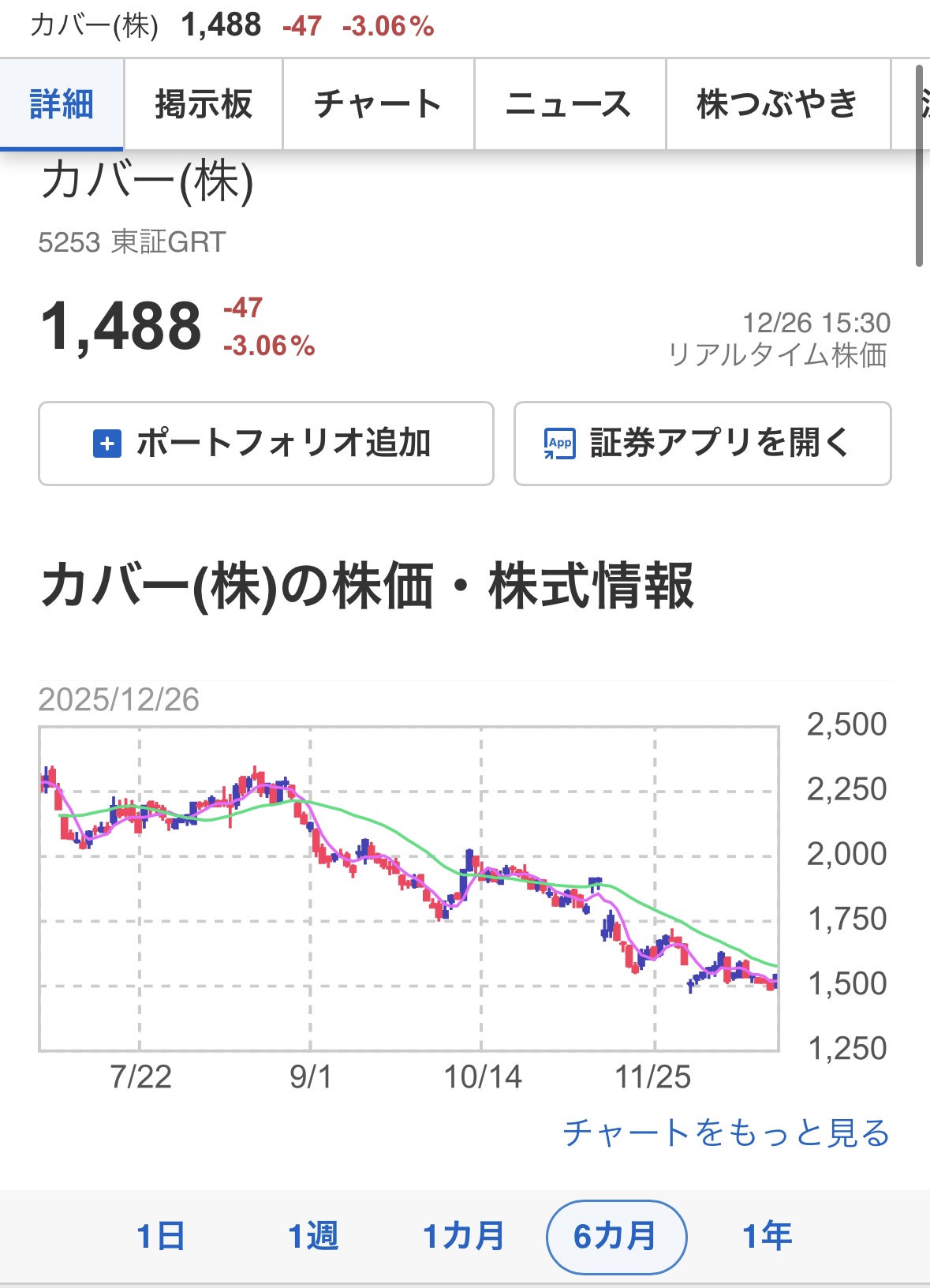Open the チャートをもっと見る link
930x1288 pixels.
(x=726, y=1133)
